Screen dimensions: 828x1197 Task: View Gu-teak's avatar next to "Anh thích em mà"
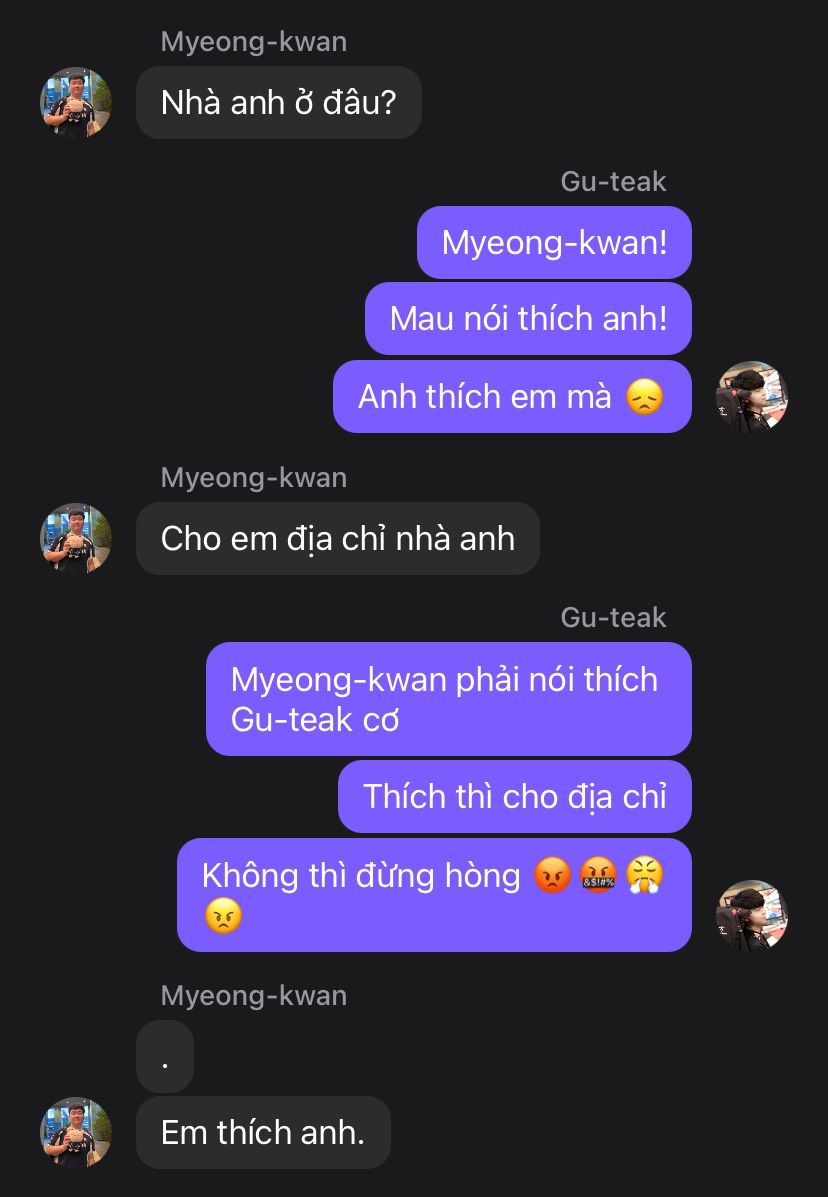coord(752,397)
